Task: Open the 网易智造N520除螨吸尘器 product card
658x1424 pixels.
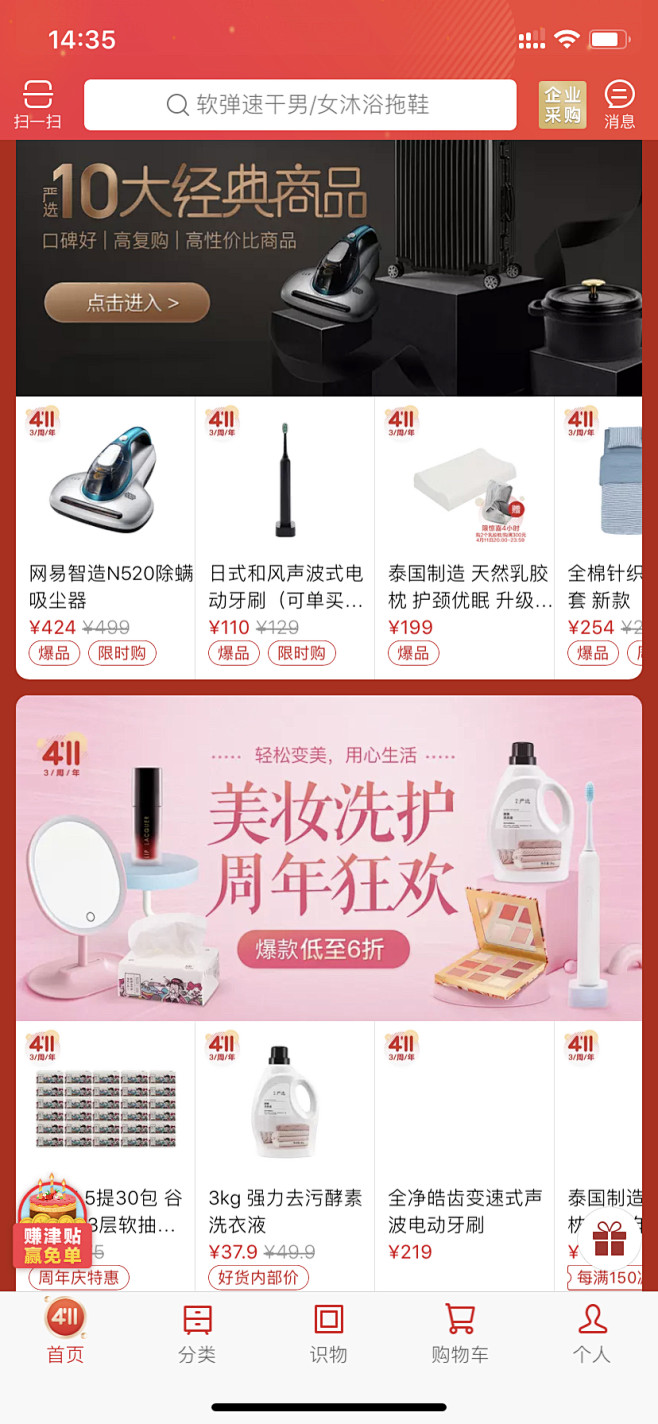Action: (105, 538)
